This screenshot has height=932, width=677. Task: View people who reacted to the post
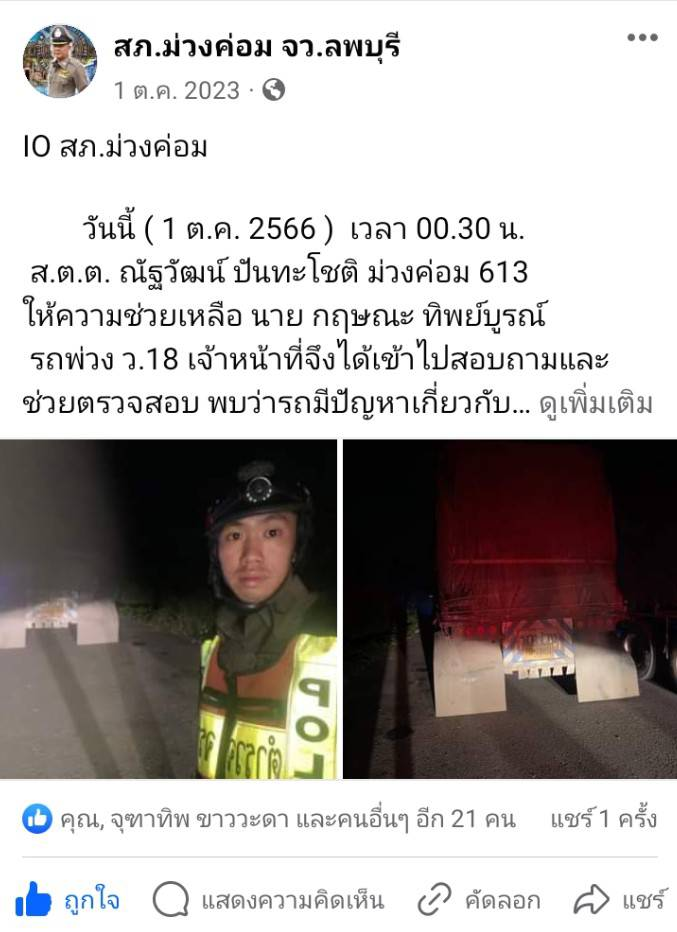(270, 820)
